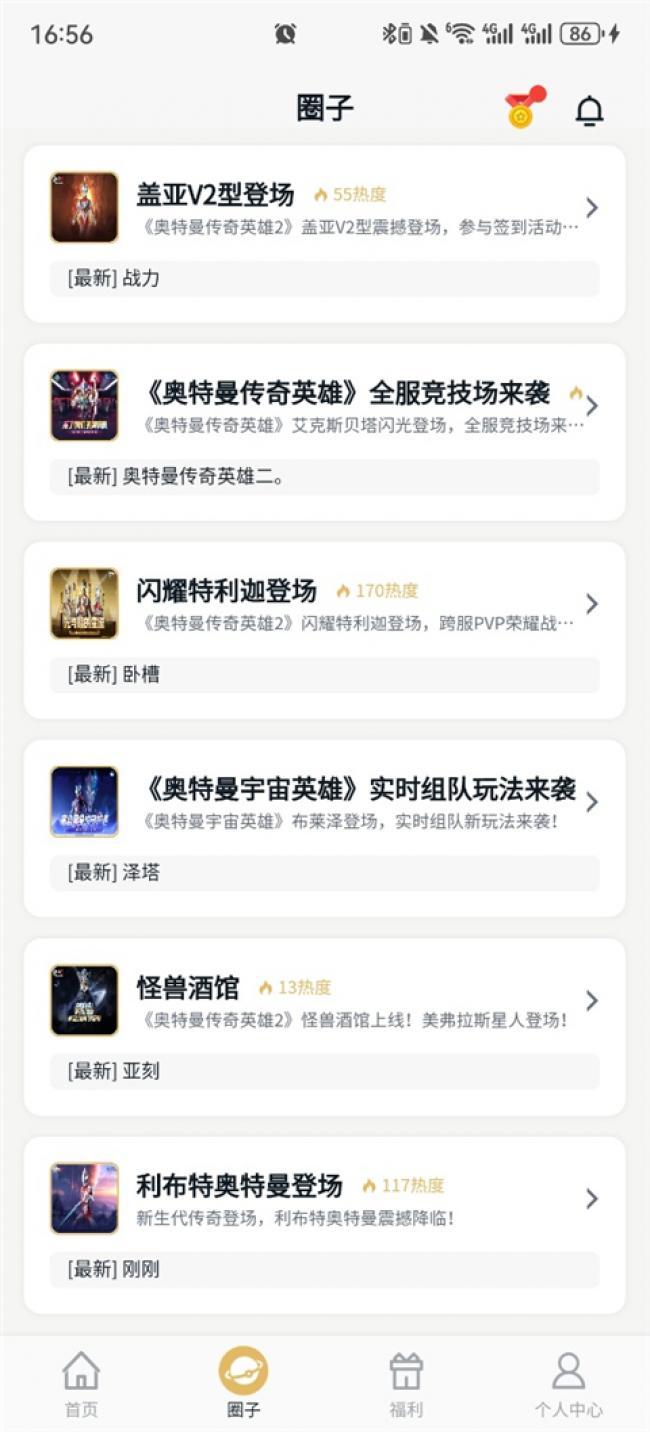This screenshot has height=1432, width=650.
Task: Switch to the 首页 tab
Action: (81, 1384)
